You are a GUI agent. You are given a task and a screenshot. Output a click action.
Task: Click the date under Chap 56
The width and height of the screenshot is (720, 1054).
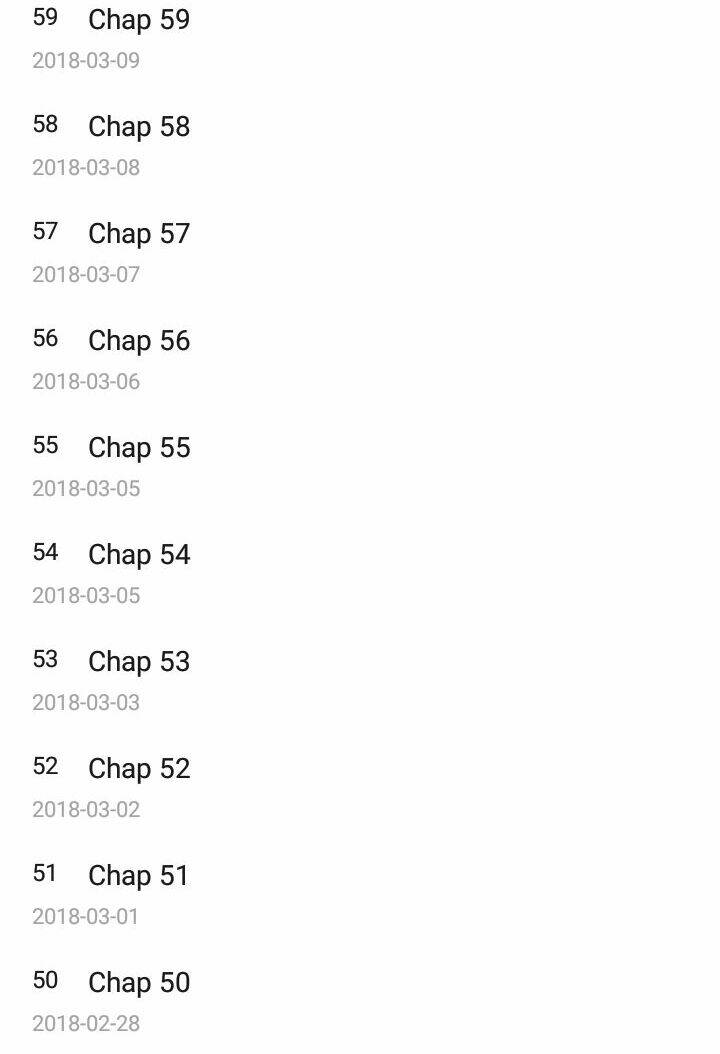86,382
